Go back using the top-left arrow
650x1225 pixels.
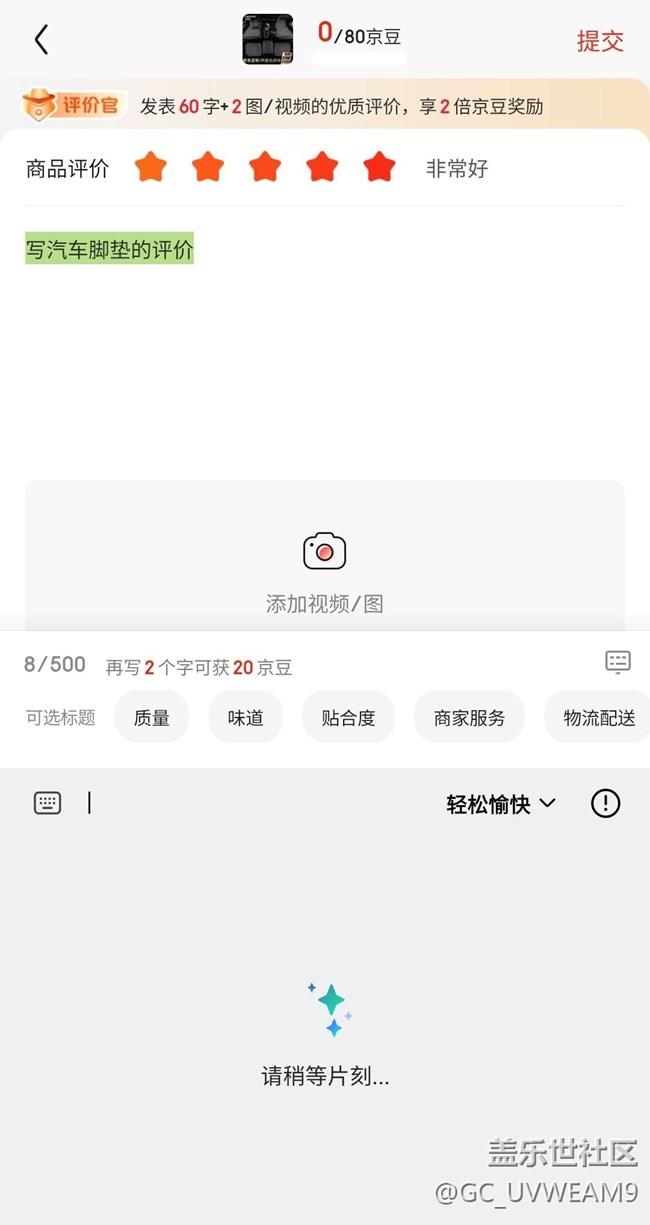coord(41,40)
